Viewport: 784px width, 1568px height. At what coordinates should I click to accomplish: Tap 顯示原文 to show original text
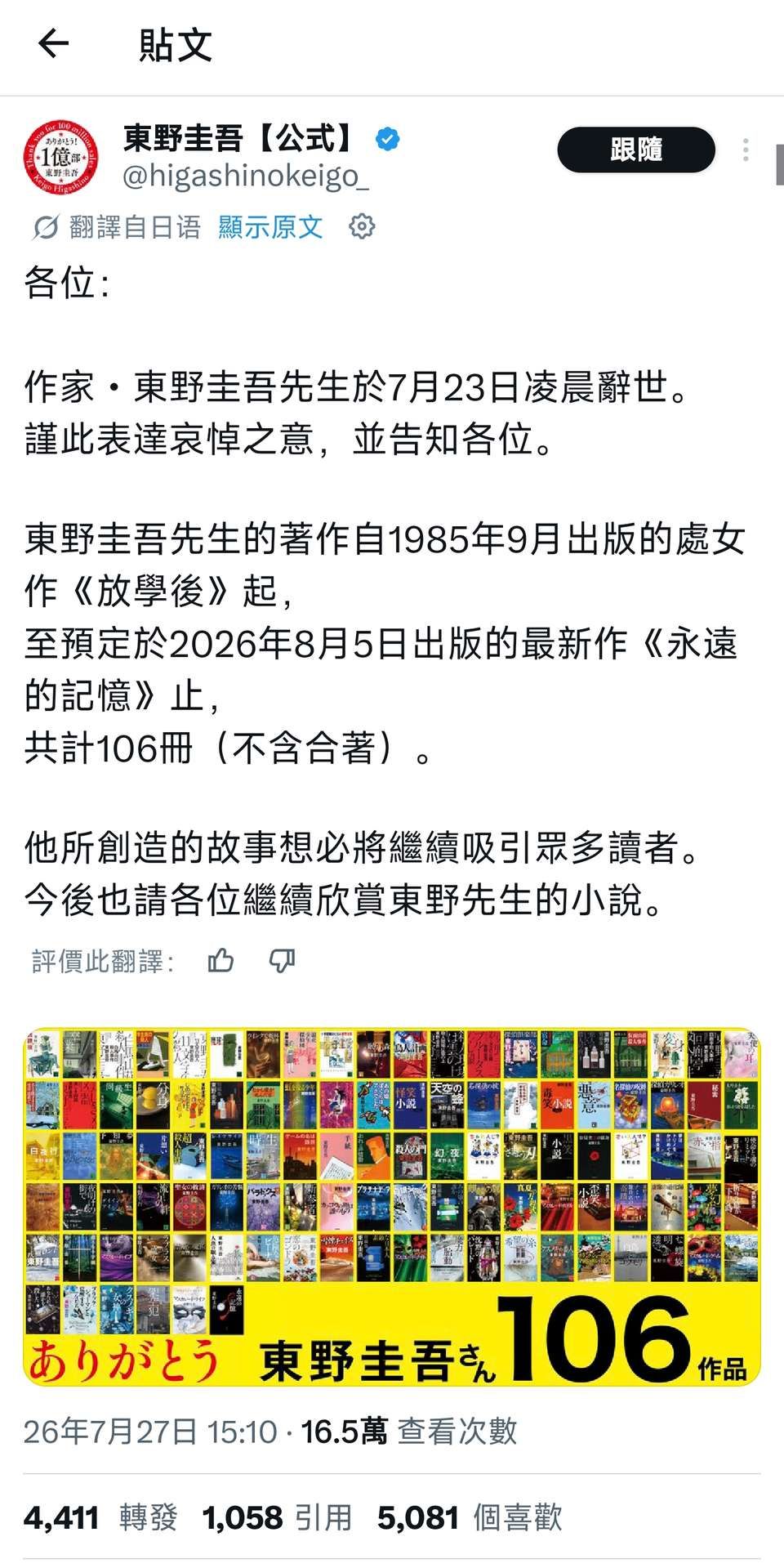pos(270,227)
